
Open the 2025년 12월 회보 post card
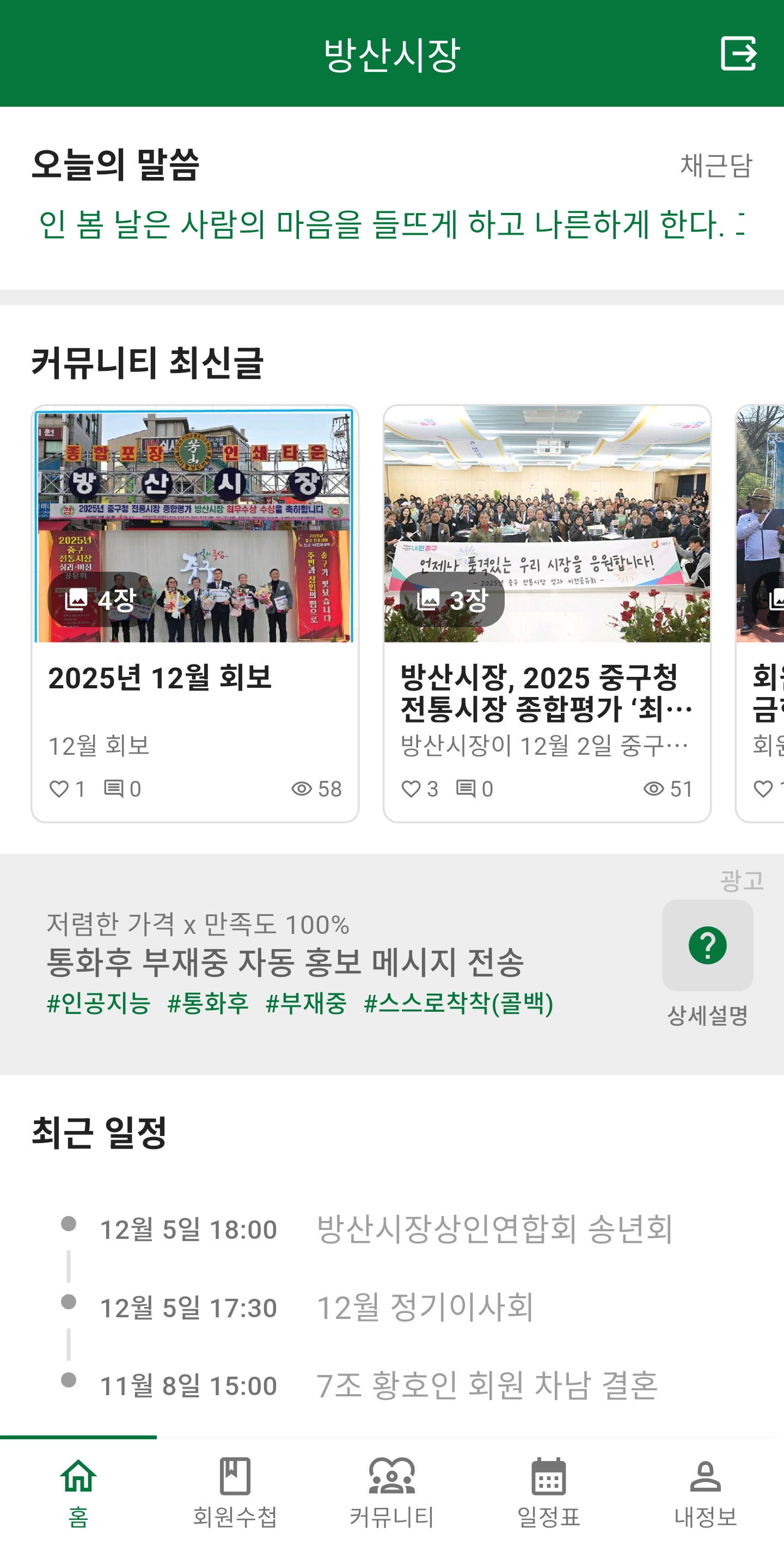[x=195, y=612]
